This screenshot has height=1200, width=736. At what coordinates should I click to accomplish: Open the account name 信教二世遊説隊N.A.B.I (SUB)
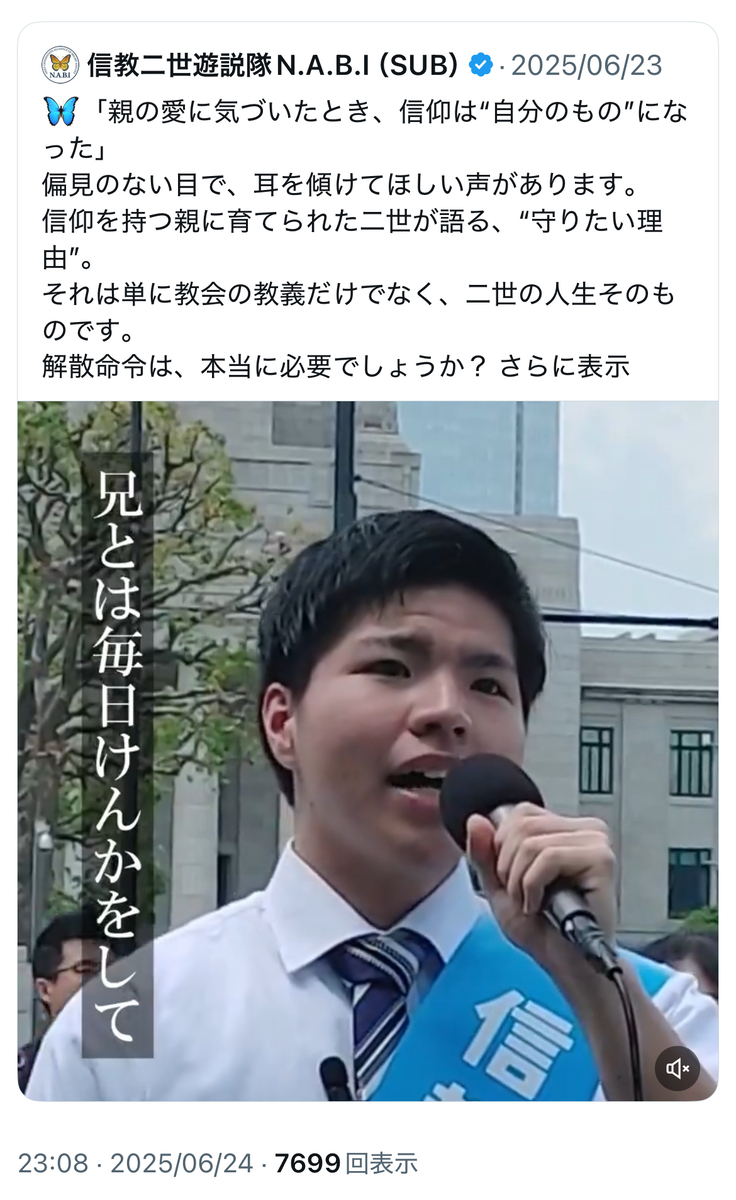(272, 66)
